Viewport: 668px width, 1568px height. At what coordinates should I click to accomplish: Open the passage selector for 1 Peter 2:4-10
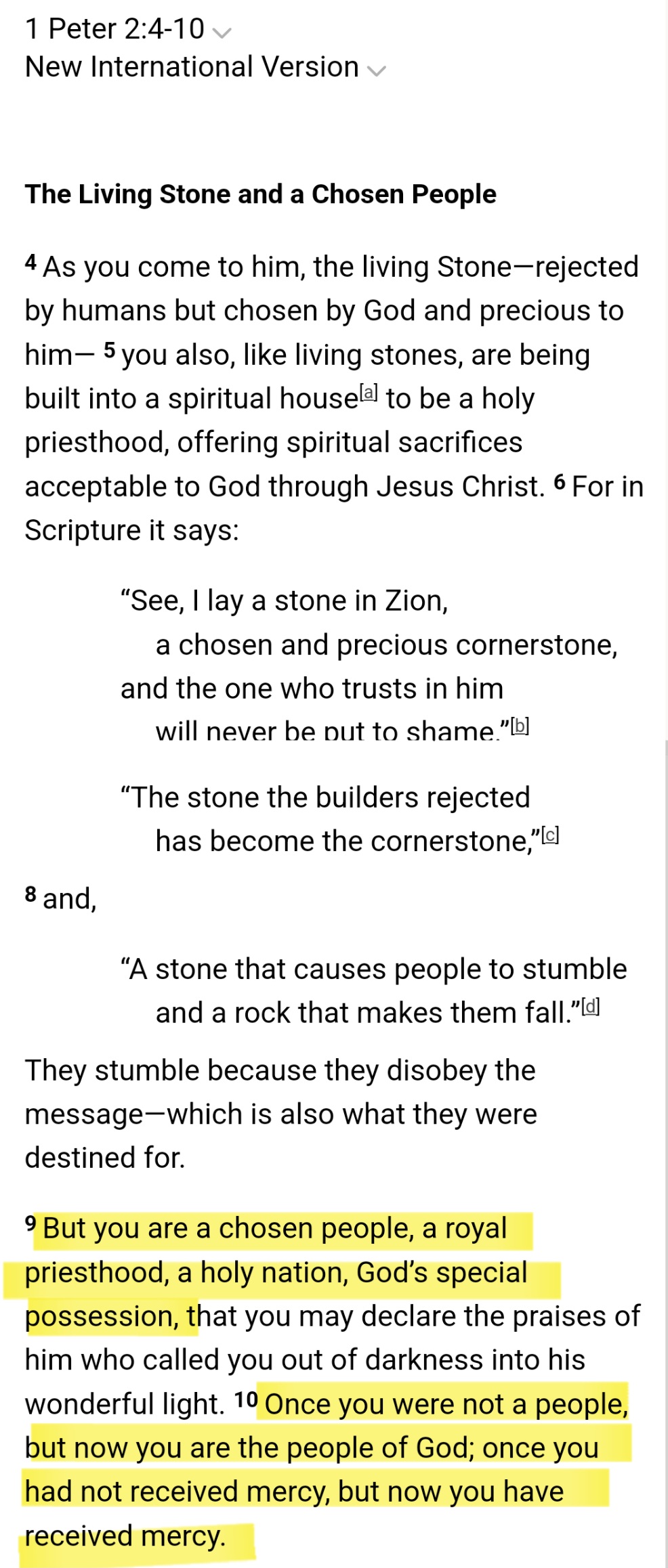(127, 30)
